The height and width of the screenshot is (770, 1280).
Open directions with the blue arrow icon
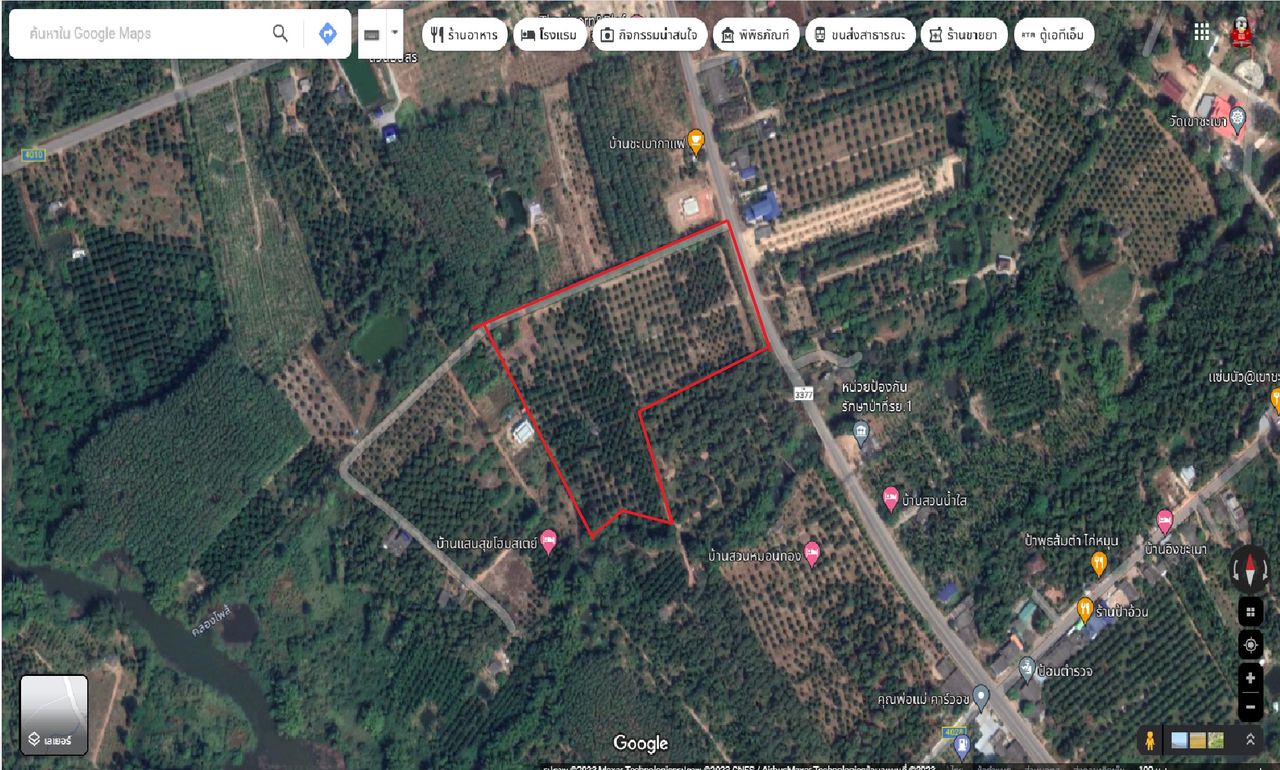coord(327,34)
